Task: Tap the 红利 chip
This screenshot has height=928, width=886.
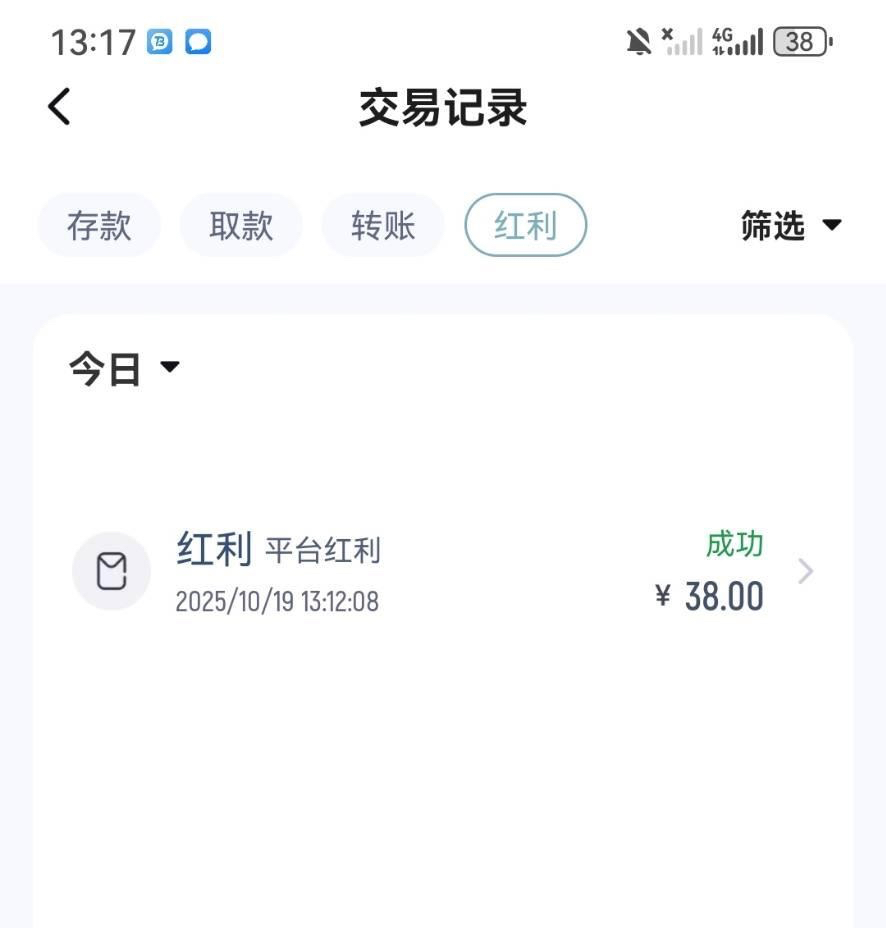Action: pos(525,225)
